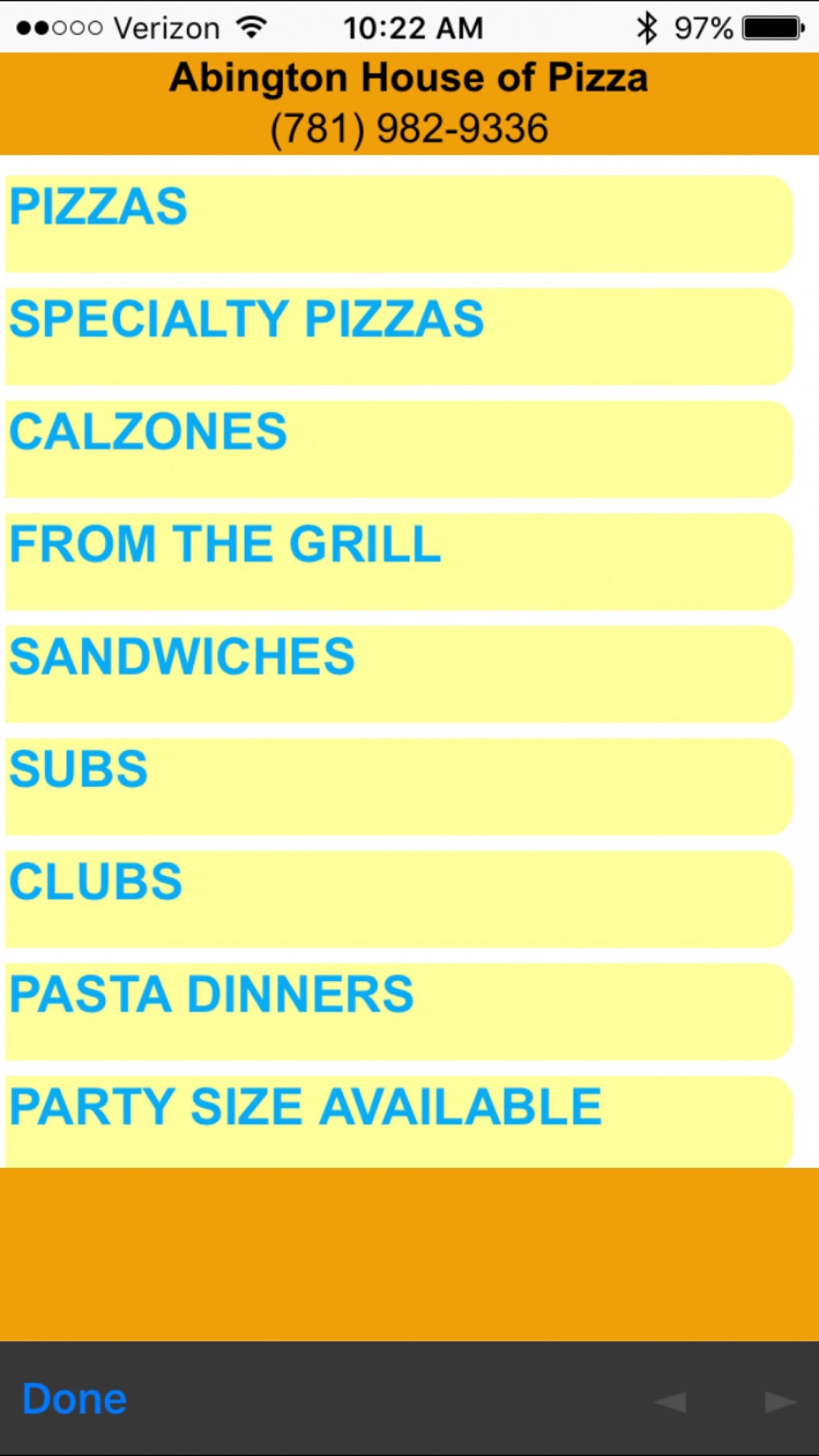
Task: Open PARTY SIZE AVAILABLE row
Action: coord(399,1122)
